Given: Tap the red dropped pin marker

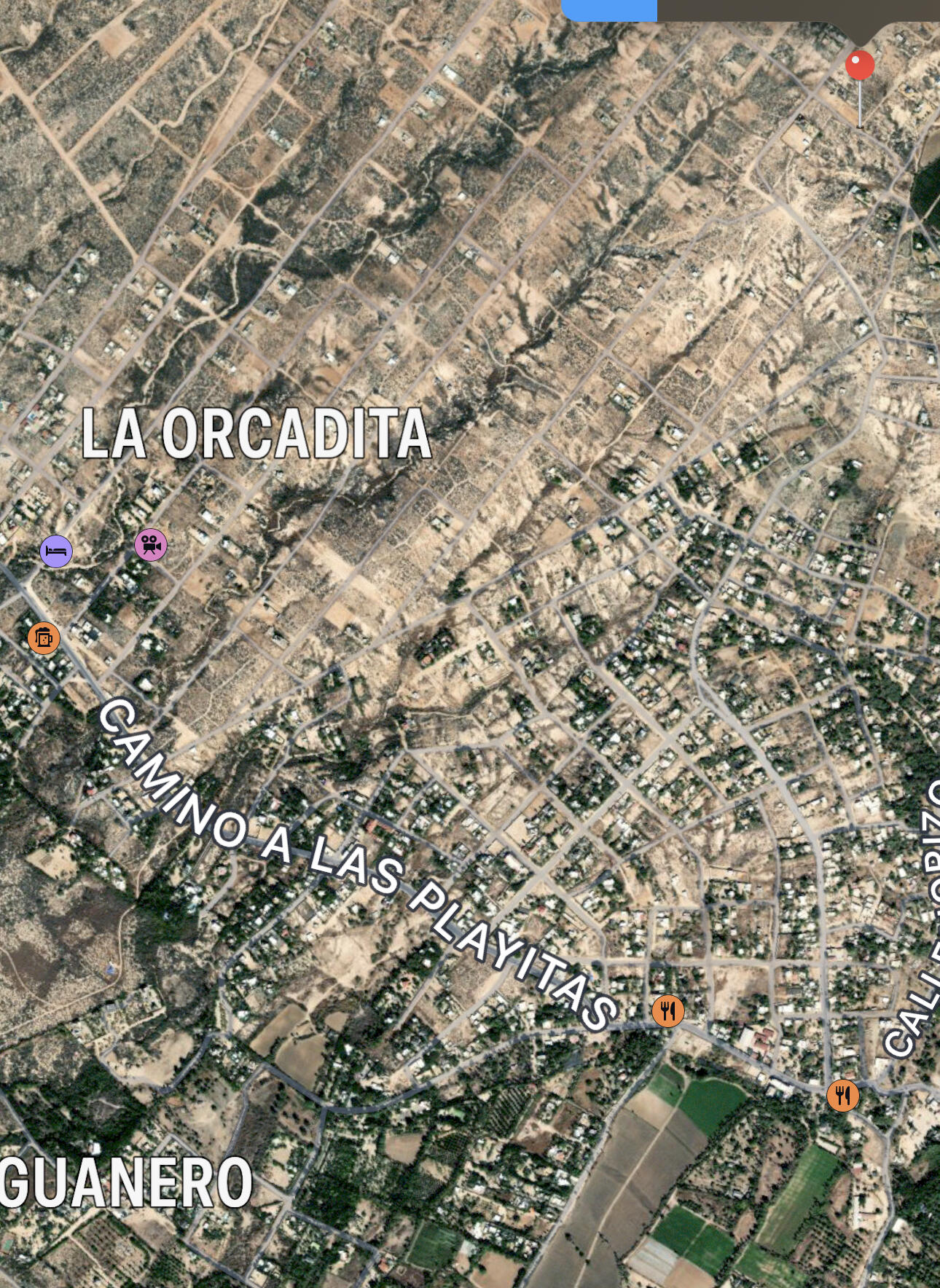Looking at the screenshot, I should coord(860,66).
